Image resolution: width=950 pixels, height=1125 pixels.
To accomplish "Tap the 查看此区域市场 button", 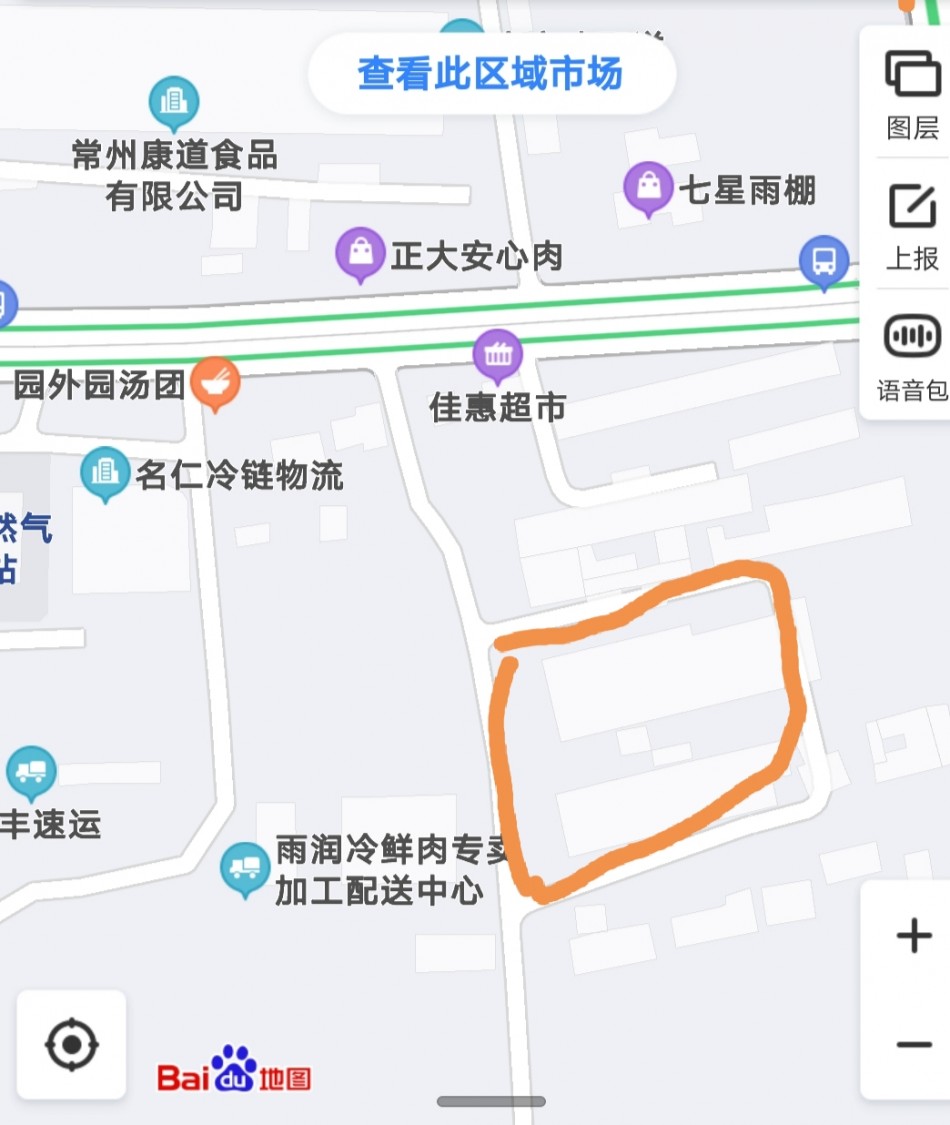I will (x=491, y=75).
